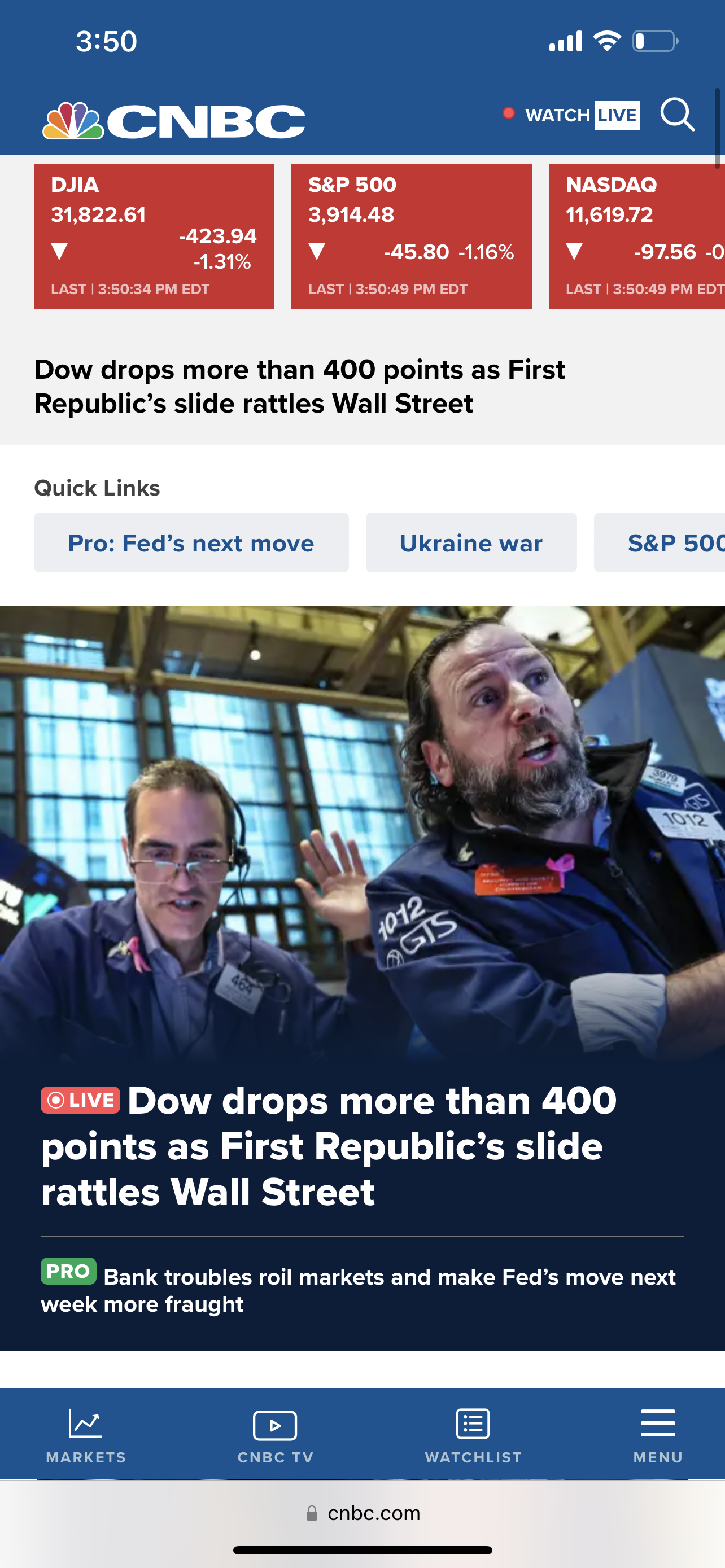Open the search magnifier icon
Screen dimensions: 725x1568
[x=677, y=115]
